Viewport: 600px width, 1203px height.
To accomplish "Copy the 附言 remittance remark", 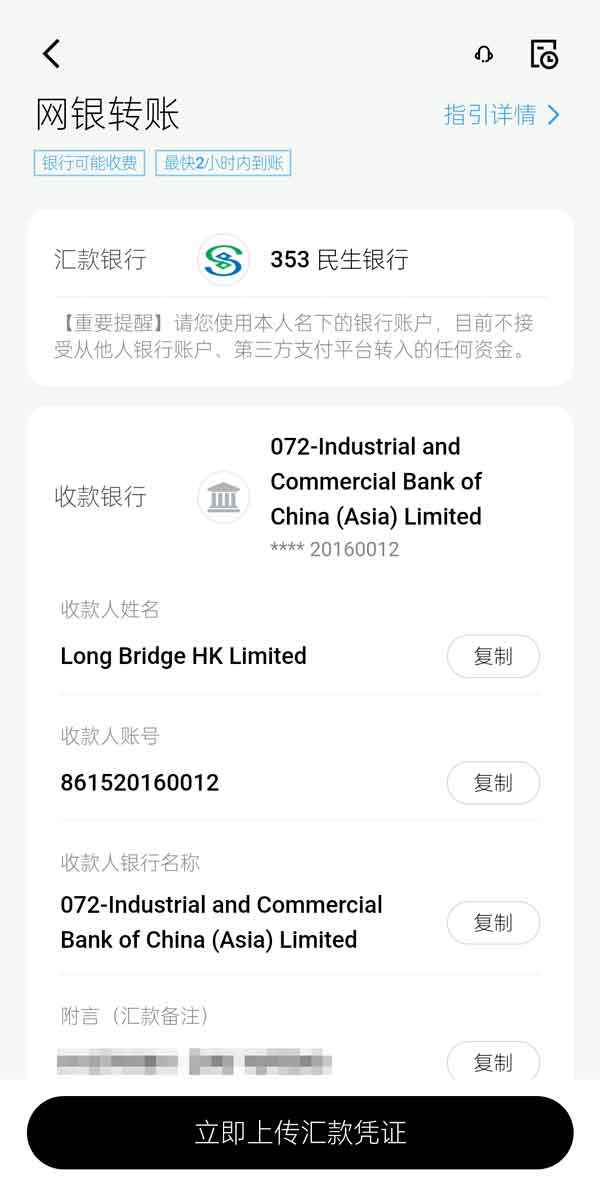I will tap(493, 1062).
